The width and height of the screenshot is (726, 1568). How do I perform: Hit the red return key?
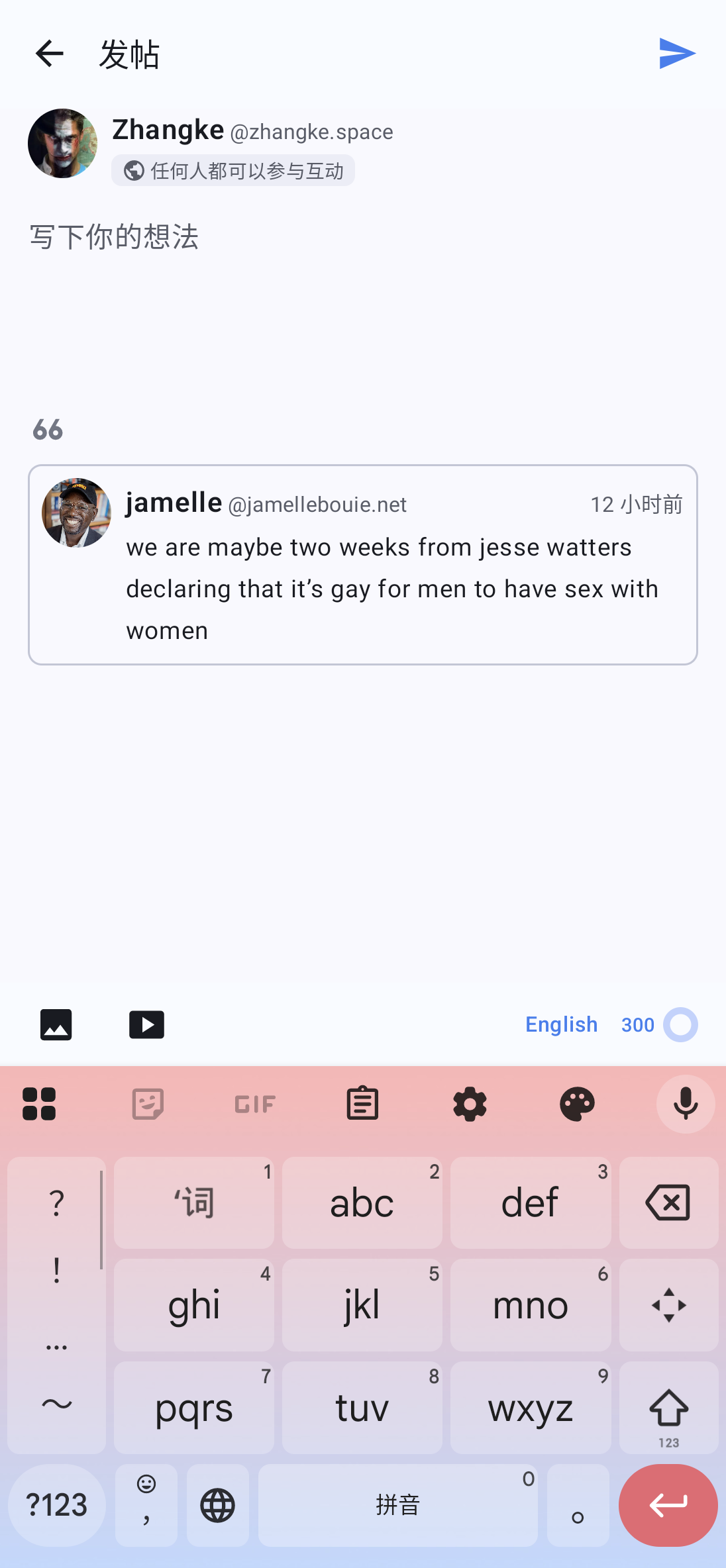(668, 1505)
